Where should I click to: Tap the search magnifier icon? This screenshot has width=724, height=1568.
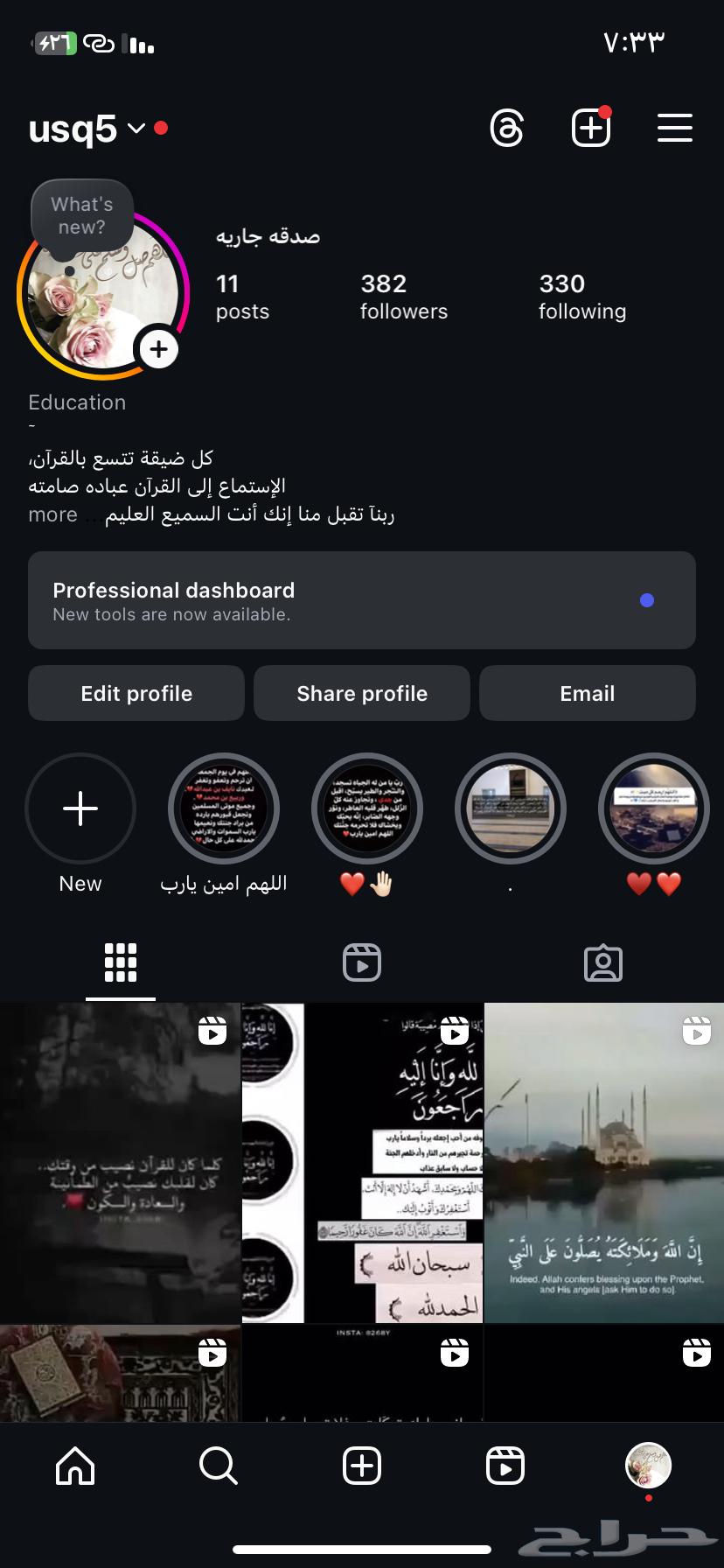(x=218, y=1466)
